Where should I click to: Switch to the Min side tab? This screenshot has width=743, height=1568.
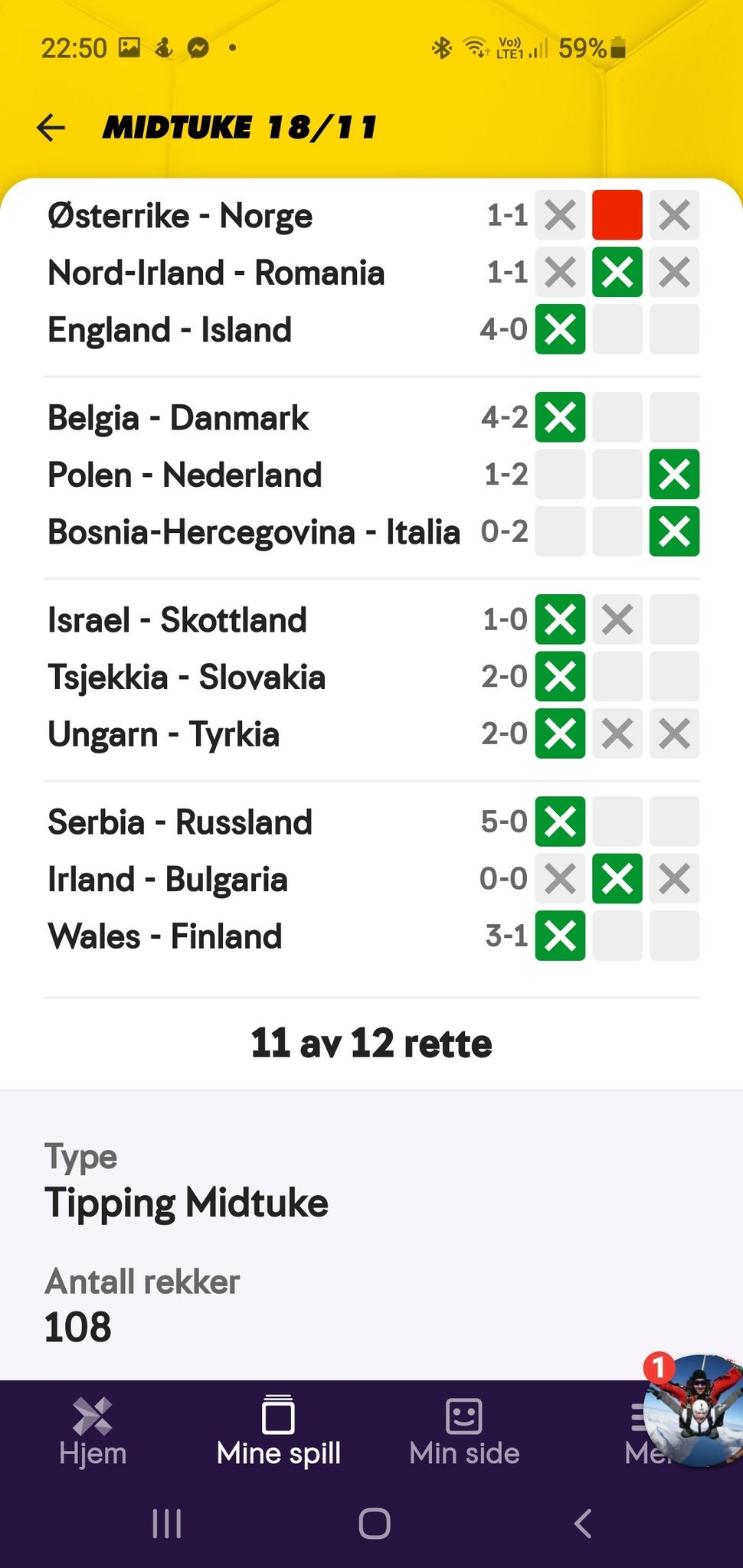(464, 1432)
